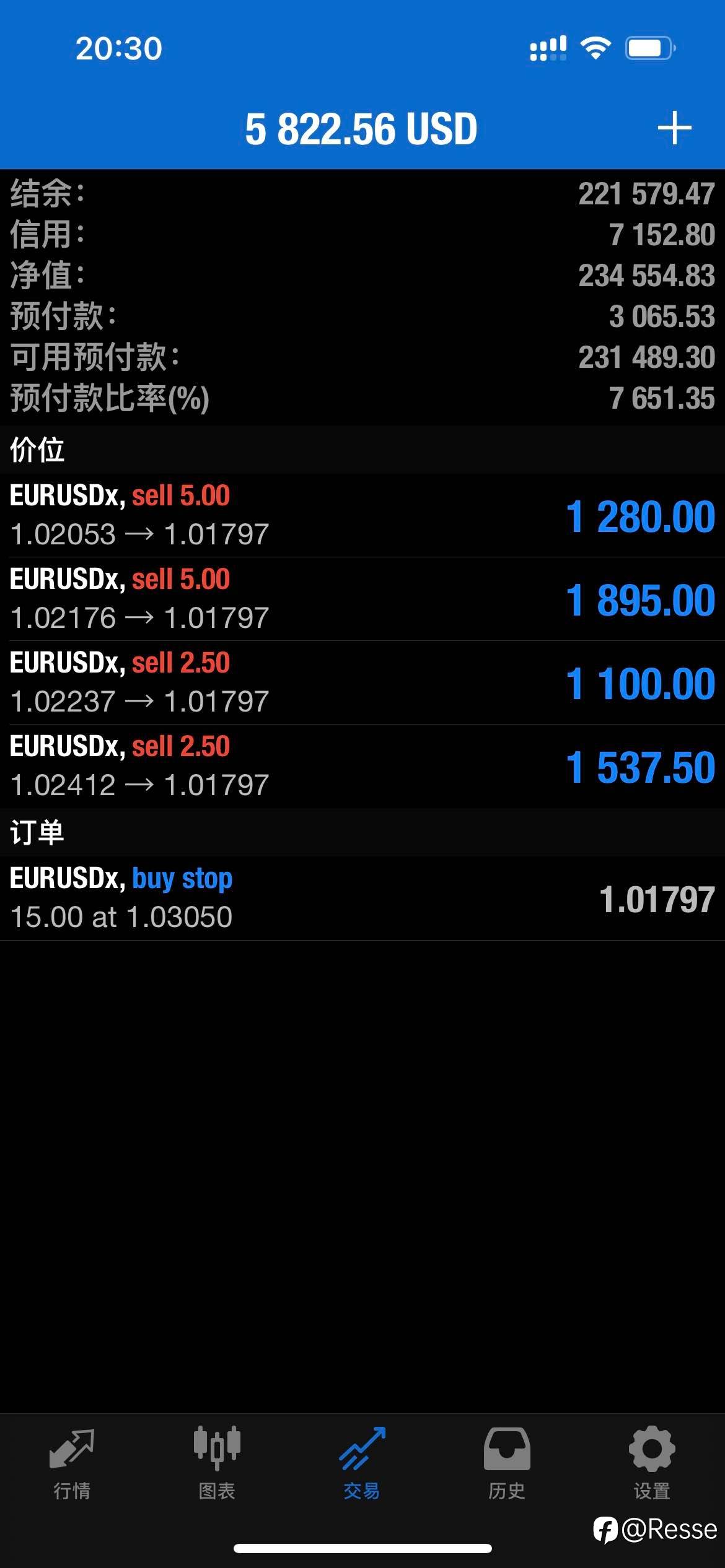Open EURUSDx sell 5.00 position at 1.02053
Image resolution: width=725 pixels, height=1568 pixels.
[362, 515]
